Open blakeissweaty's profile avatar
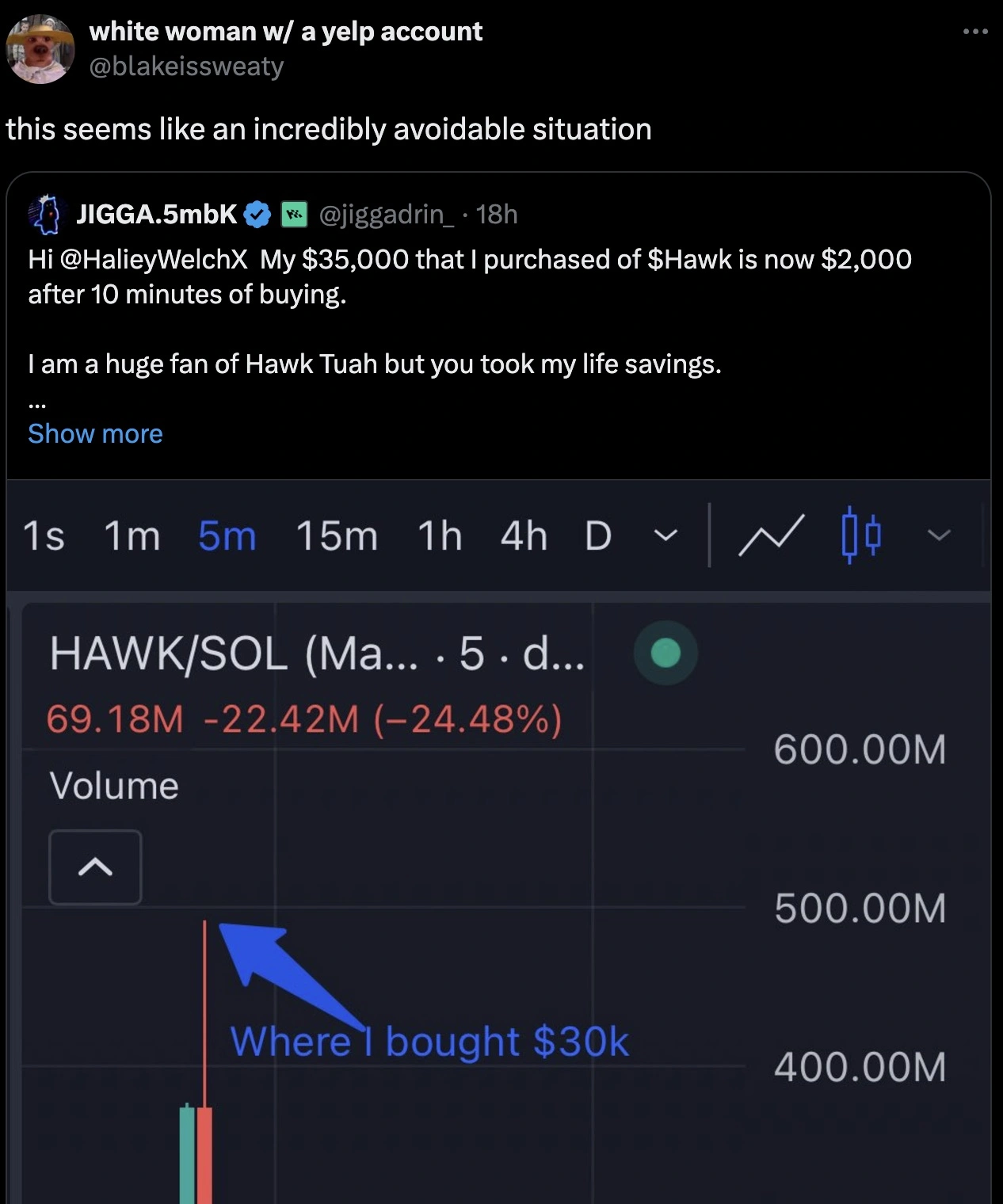 pyautogui.click(x=40, y=49)
